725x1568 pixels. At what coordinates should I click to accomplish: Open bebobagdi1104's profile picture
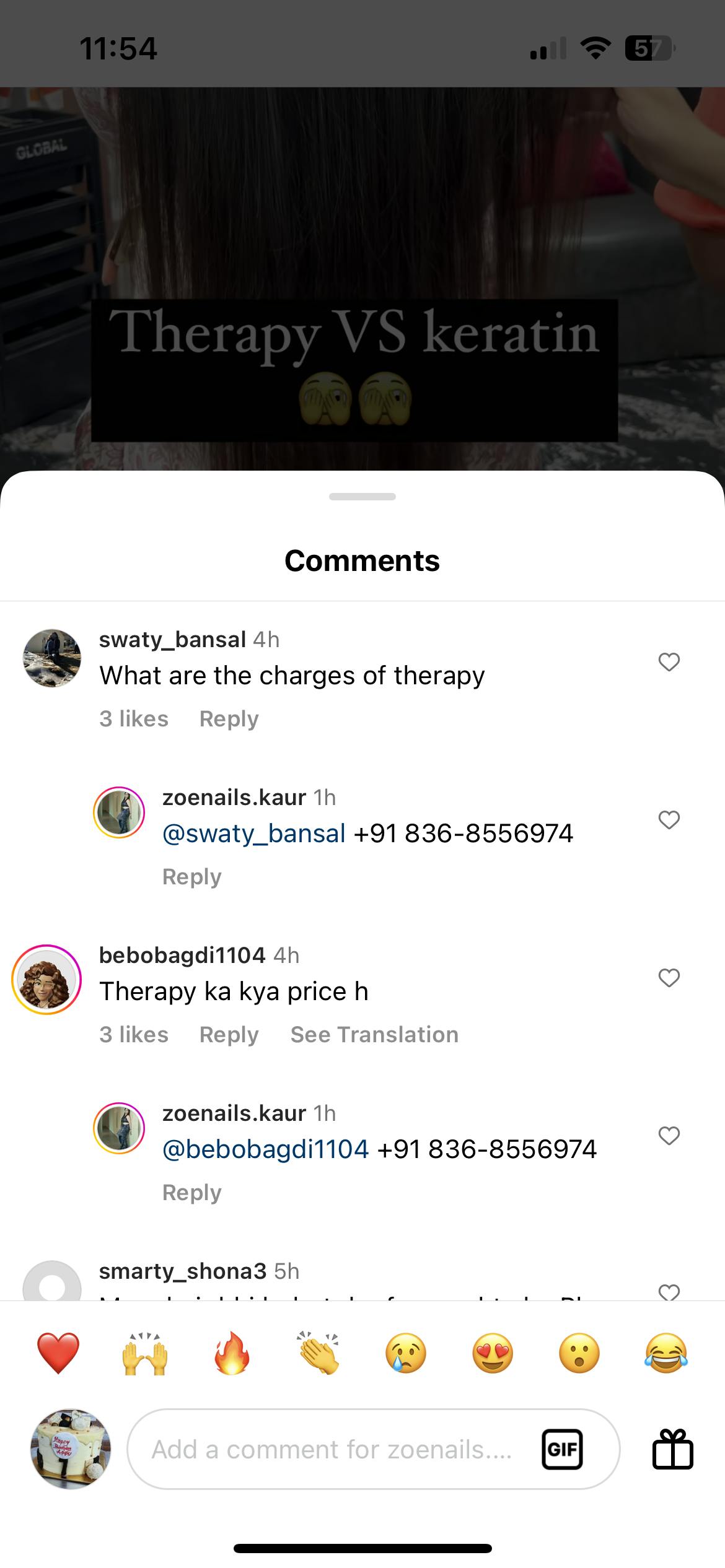point(46,980)
